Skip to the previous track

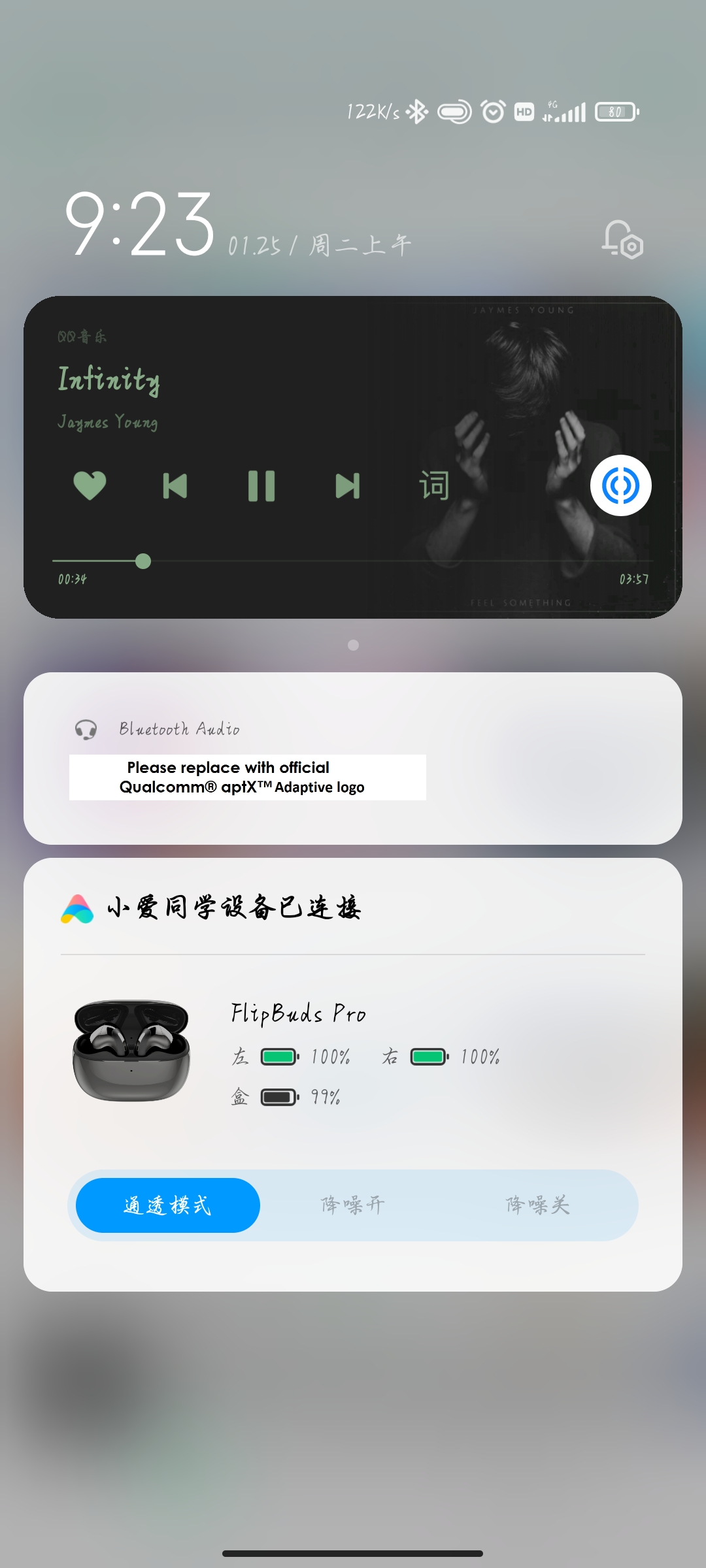(175, 486)
